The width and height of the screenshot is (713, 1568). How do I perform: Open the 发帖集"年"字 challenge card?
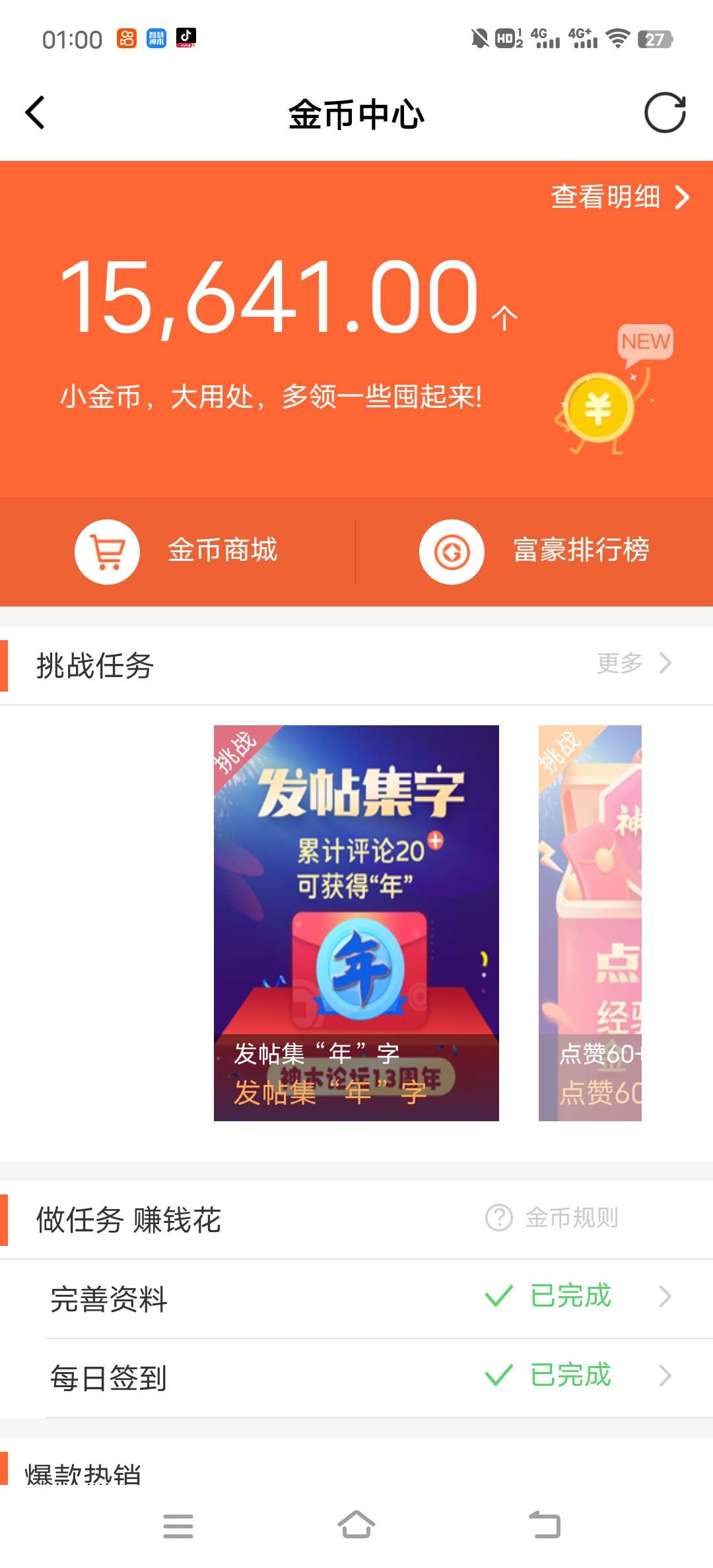point(356,922)
